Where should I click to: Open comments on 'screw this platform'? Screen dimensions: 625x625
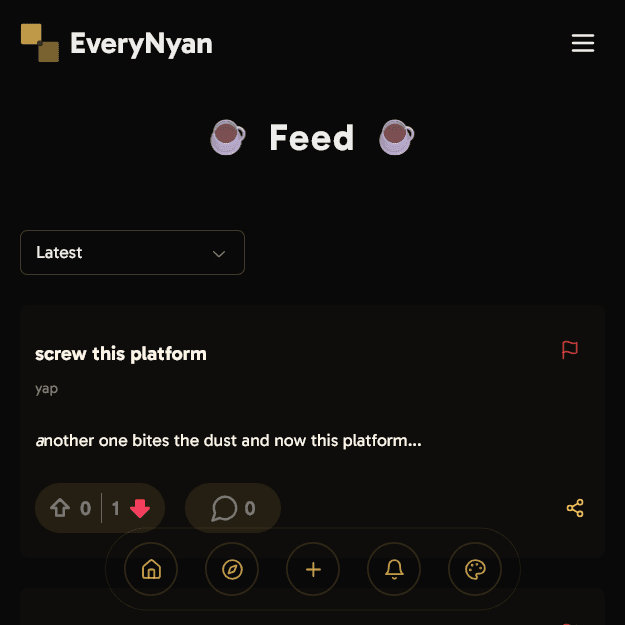tap(233, 509)
